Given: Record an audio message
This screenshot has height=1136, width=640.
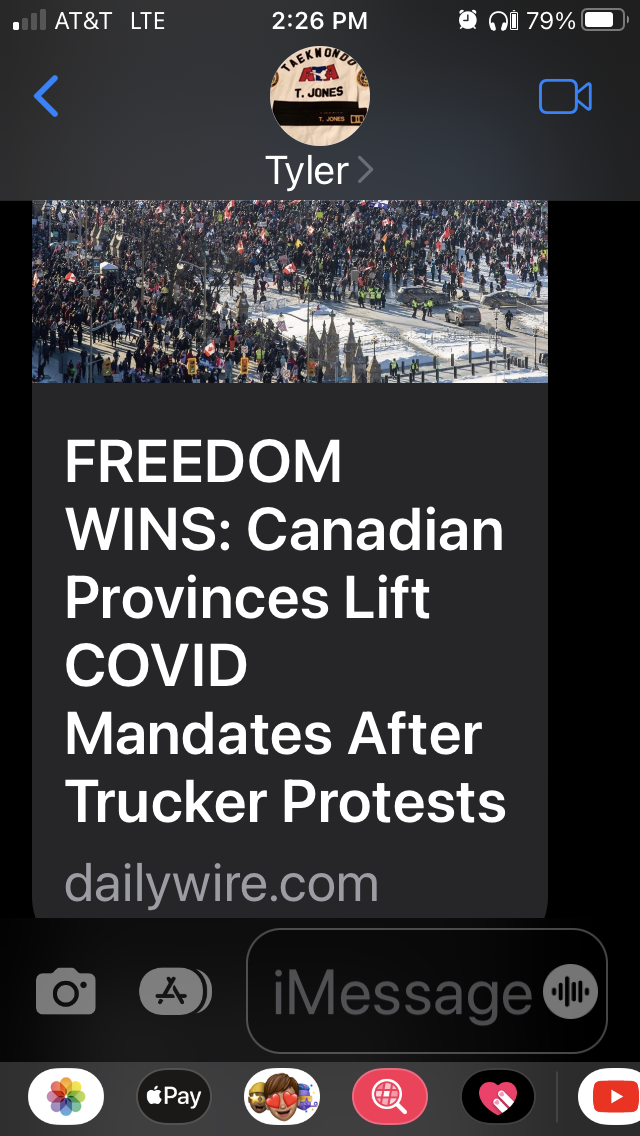Looking at the screenshot, I should click(569, 992).
